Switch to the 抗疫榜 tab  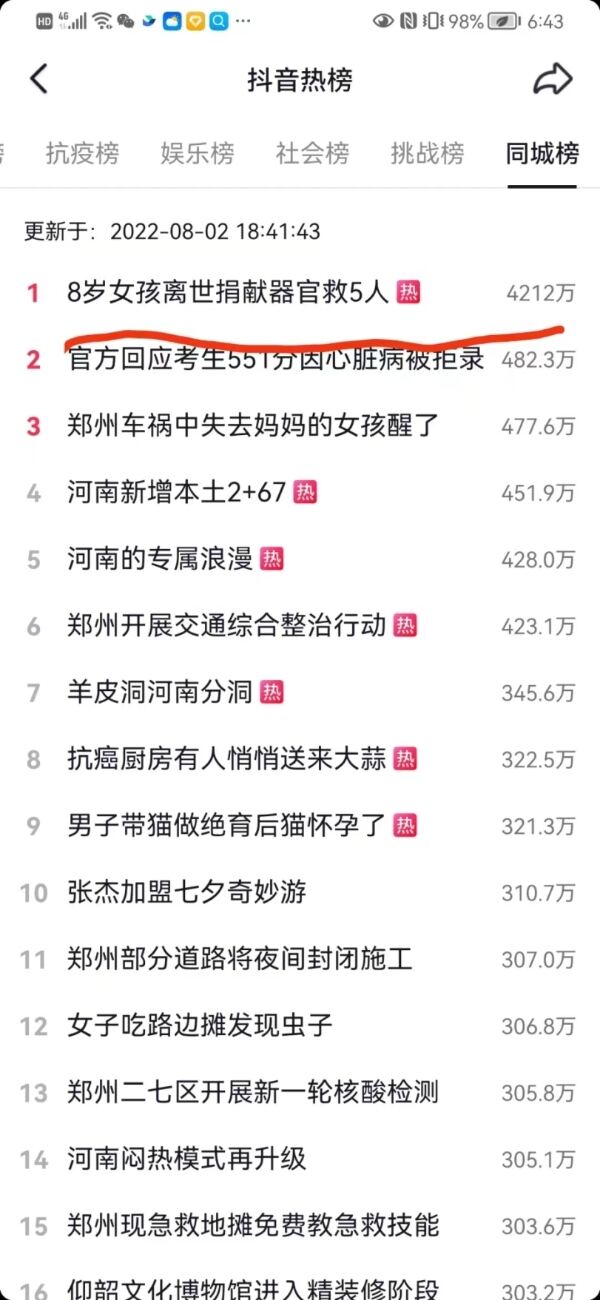point(82,154)
